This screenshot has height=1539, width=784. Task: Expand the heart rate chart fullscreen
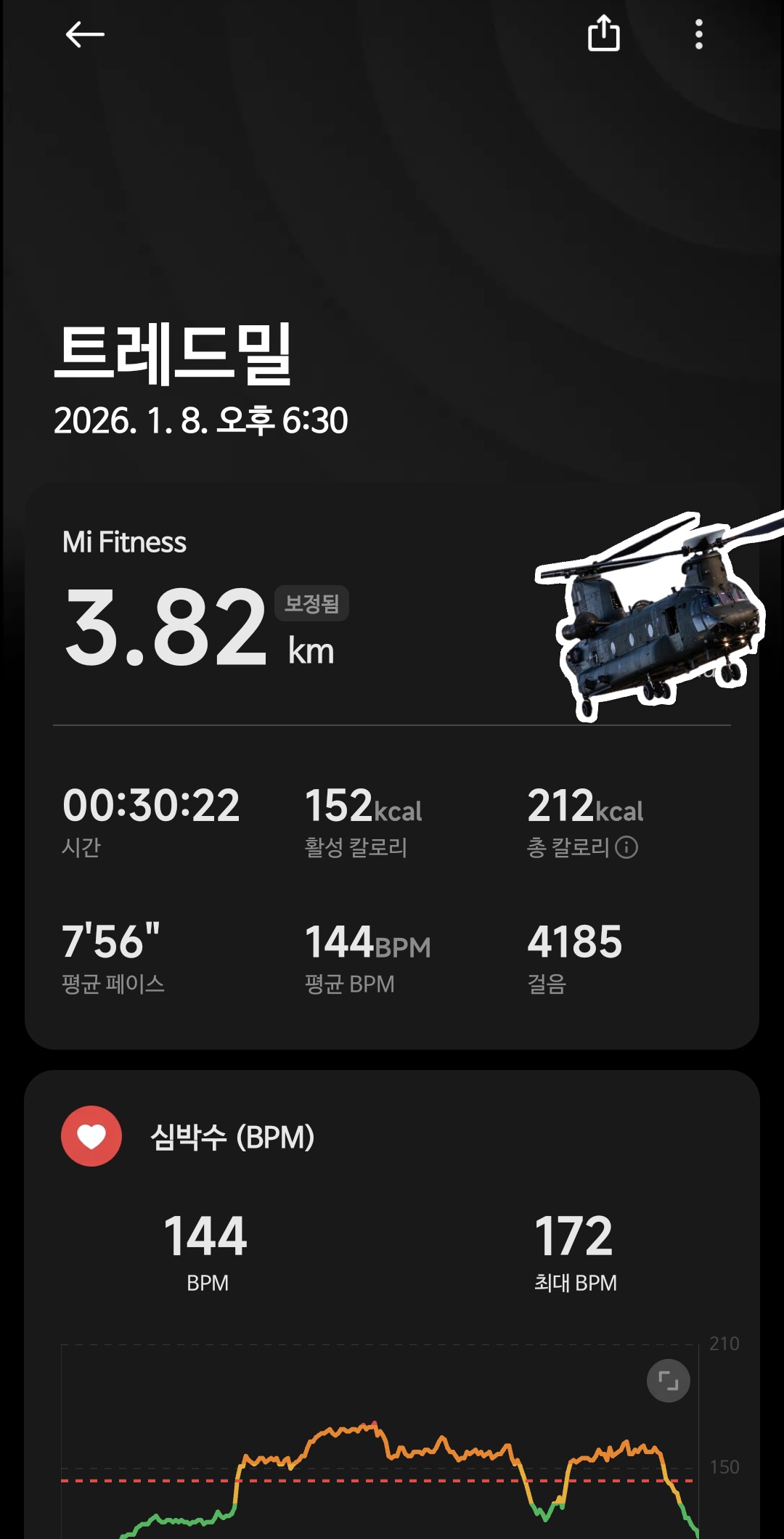(668, 1381)
